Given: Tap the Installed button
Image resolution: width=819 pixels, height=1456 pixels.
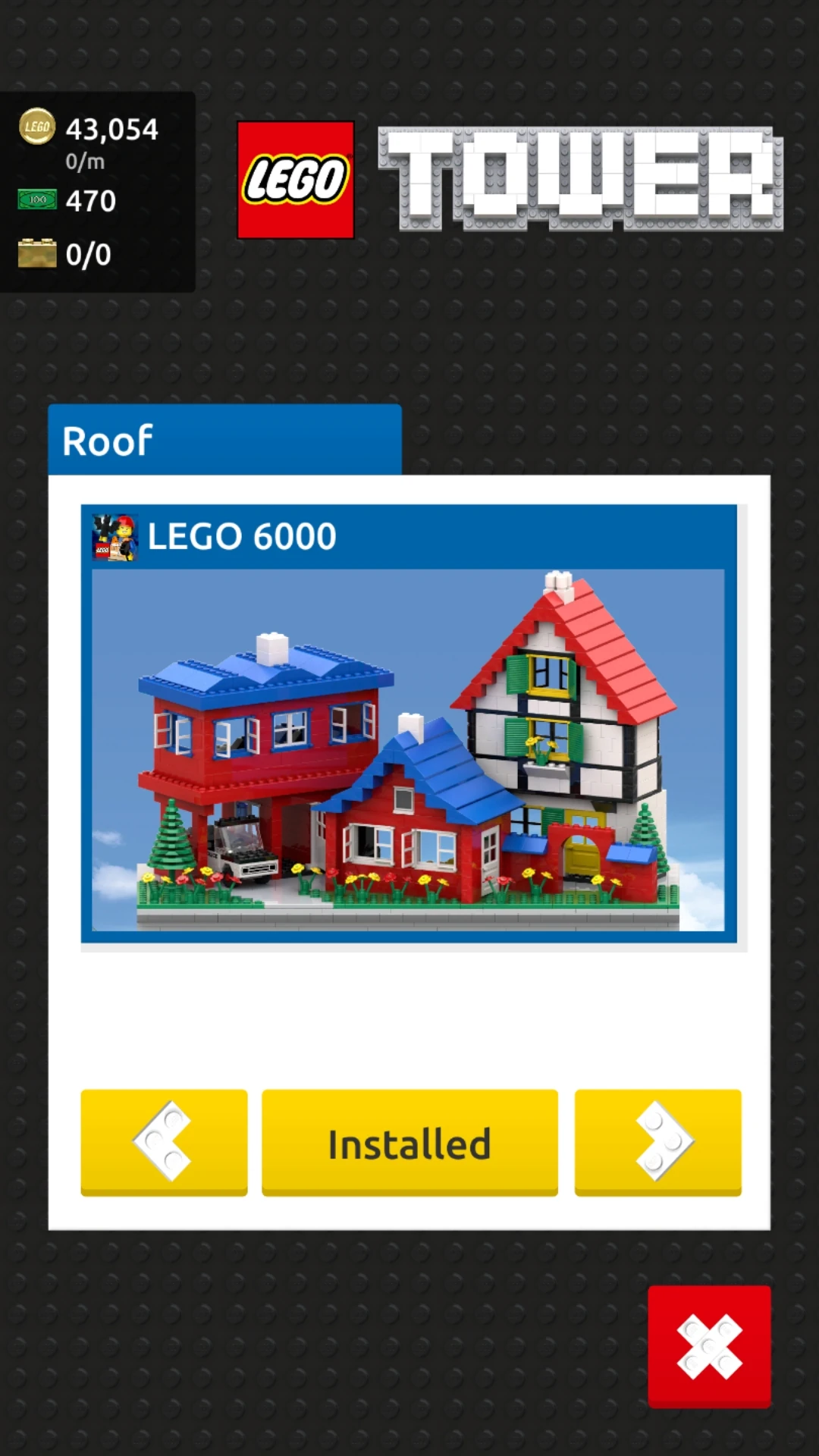Looking at the screenshot, I should pos(409,1143).
